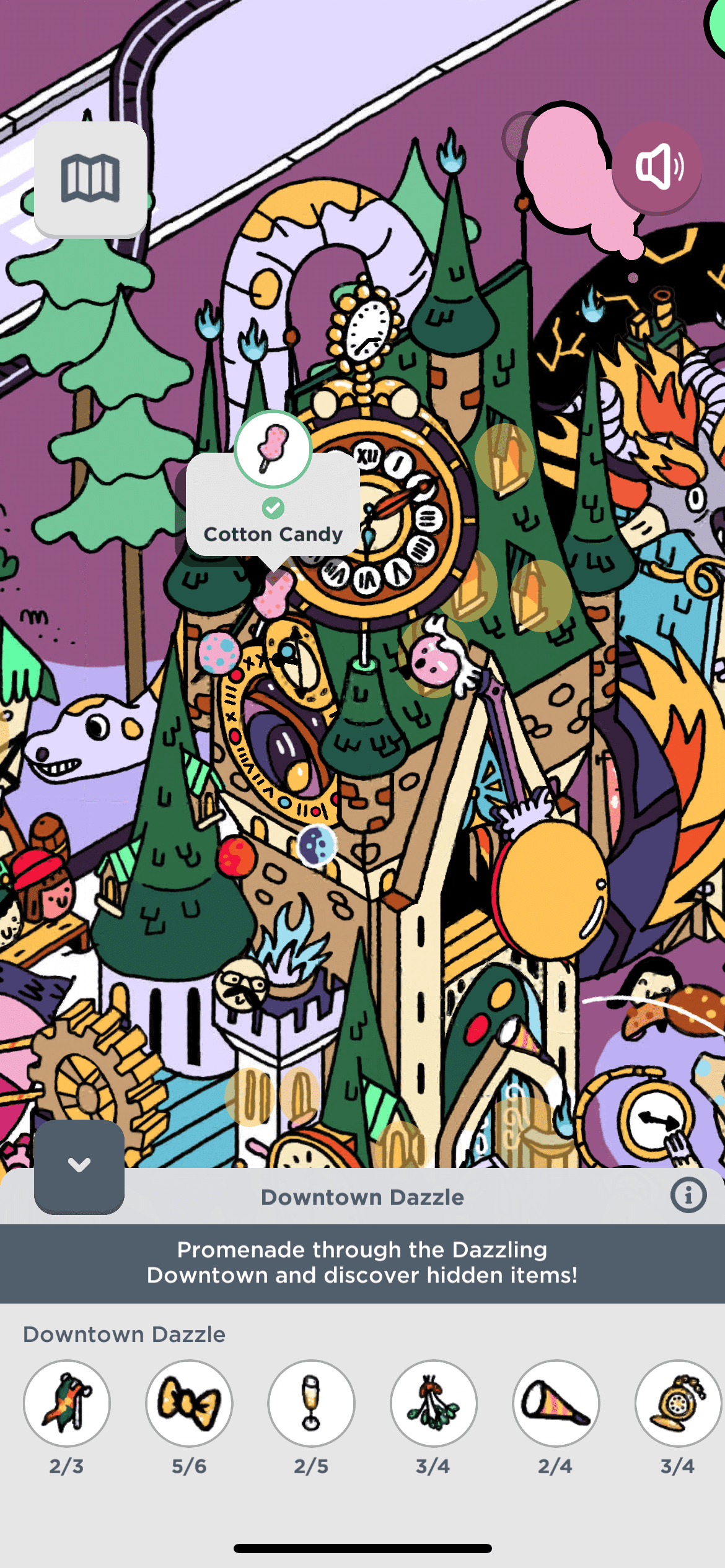Mute the game sound
The height and width of the screenshot is (1568, 725).
pyautogui.click(x=657, y=167)
